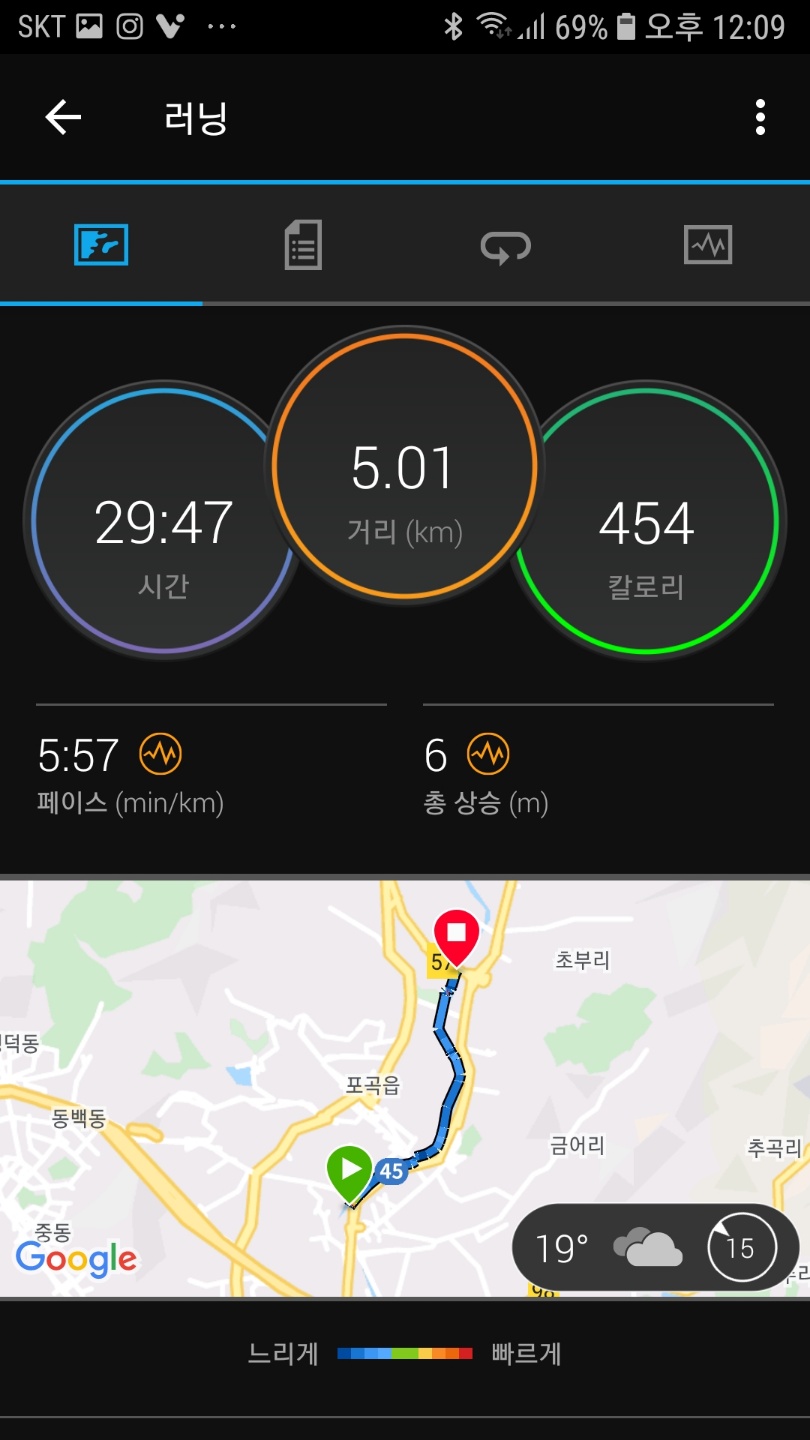Switch to the detailed stats list tab
This screenshot has width=810, height=1440.
303,245
